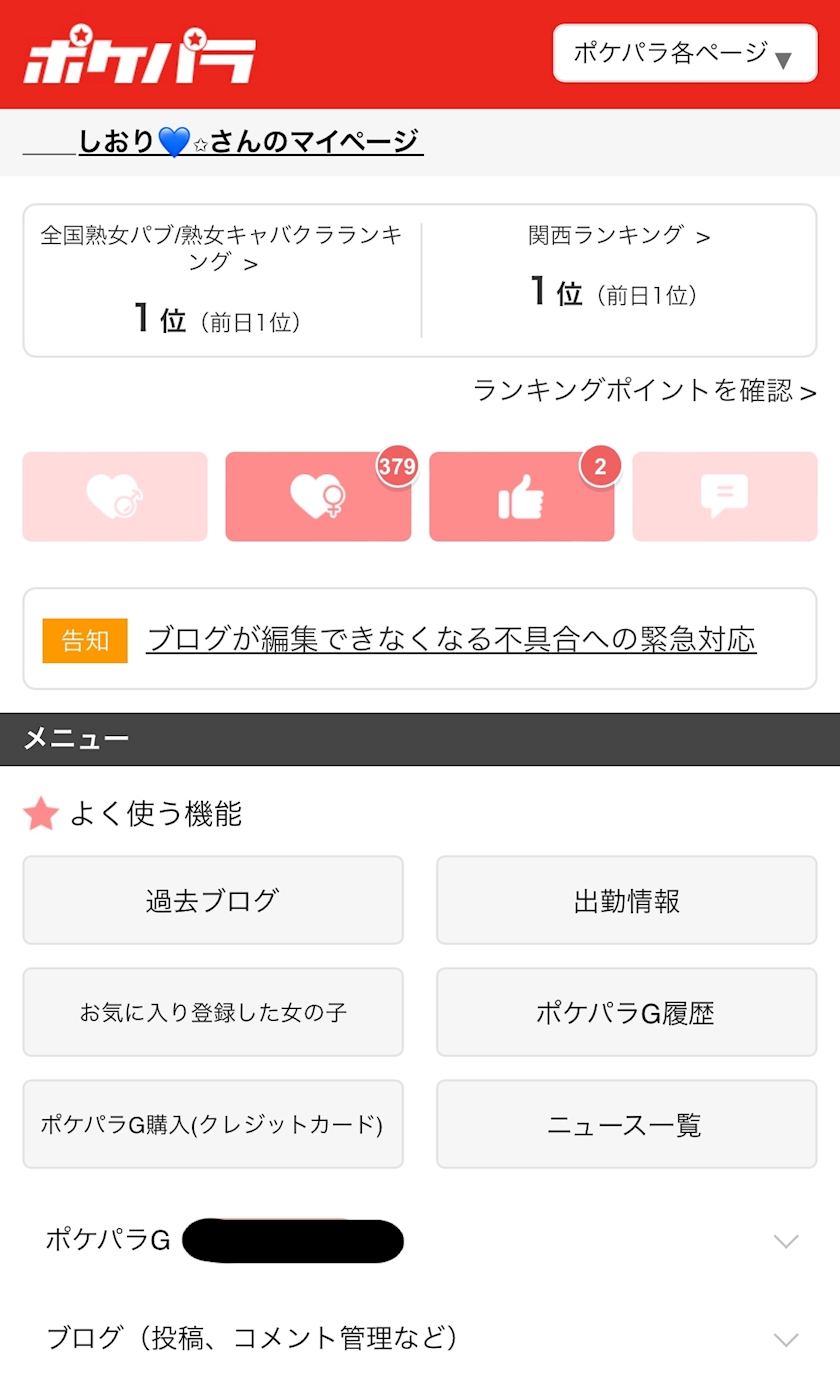Tap ランキングポイントを確認

coord(645,391)
